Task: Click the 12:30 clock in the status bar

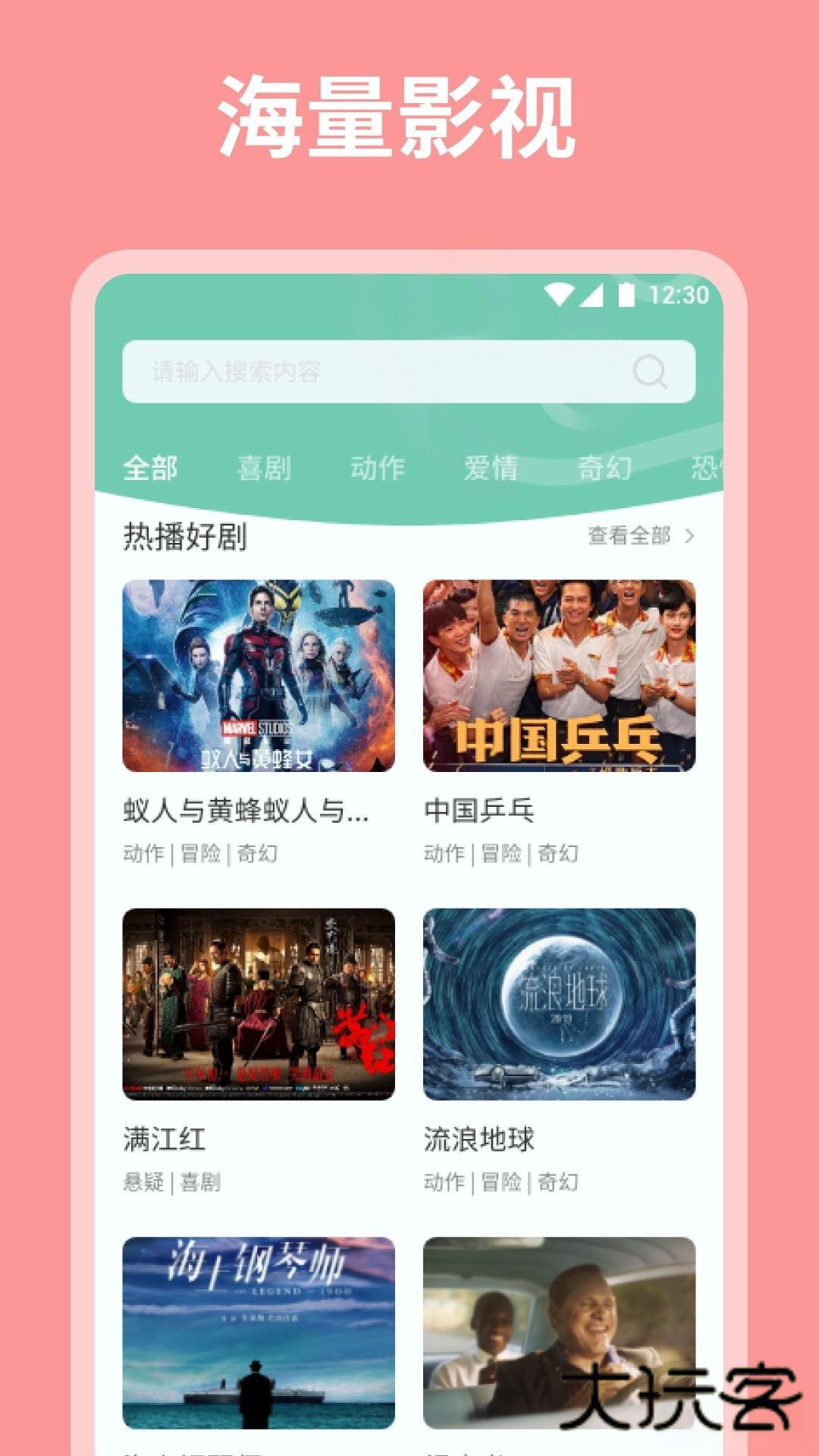Action: click(x=679, y=297)
